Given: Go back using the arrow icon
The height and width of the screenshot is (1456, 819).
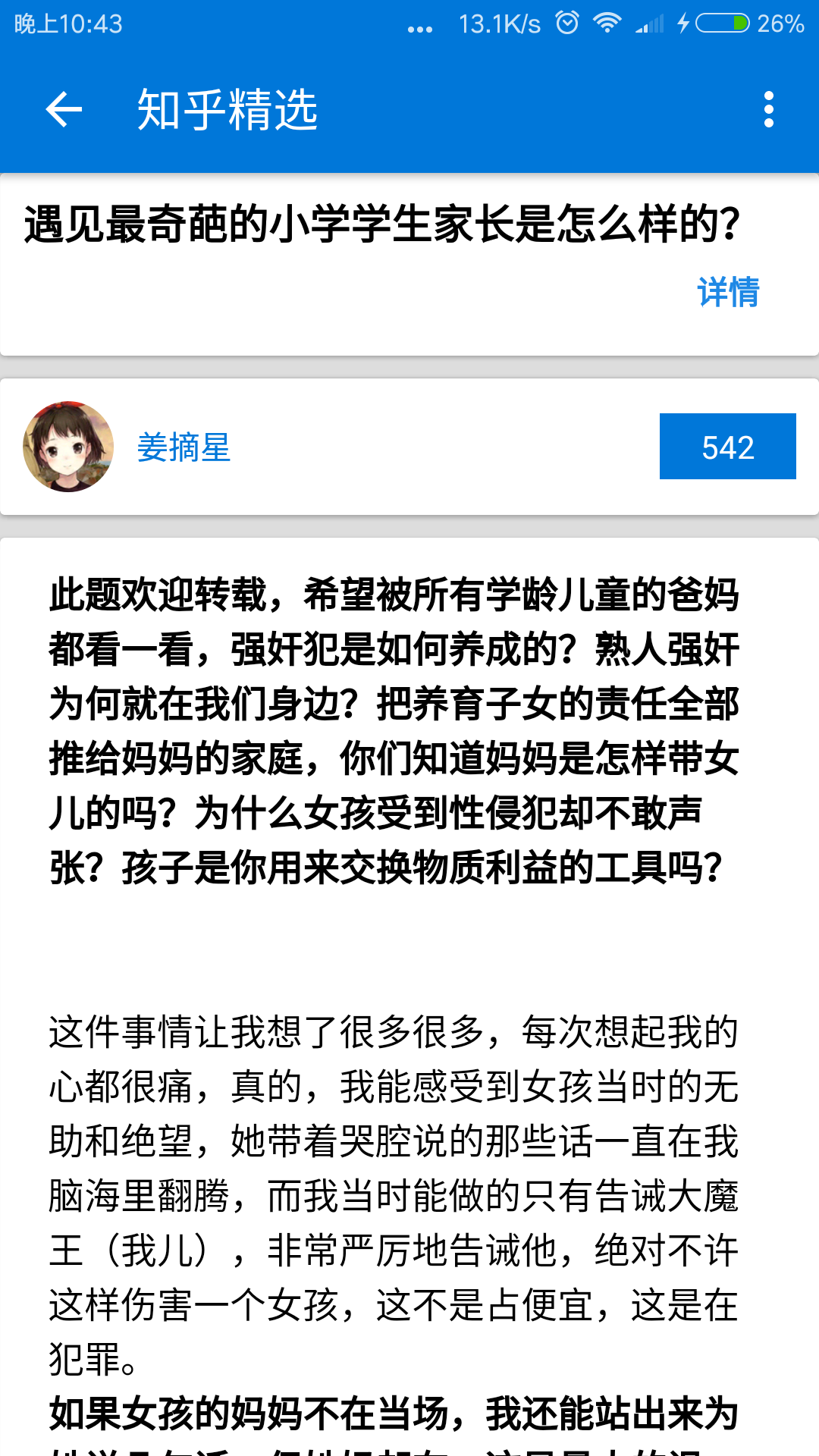Looking at the screenshot, I should click(64, 110).
